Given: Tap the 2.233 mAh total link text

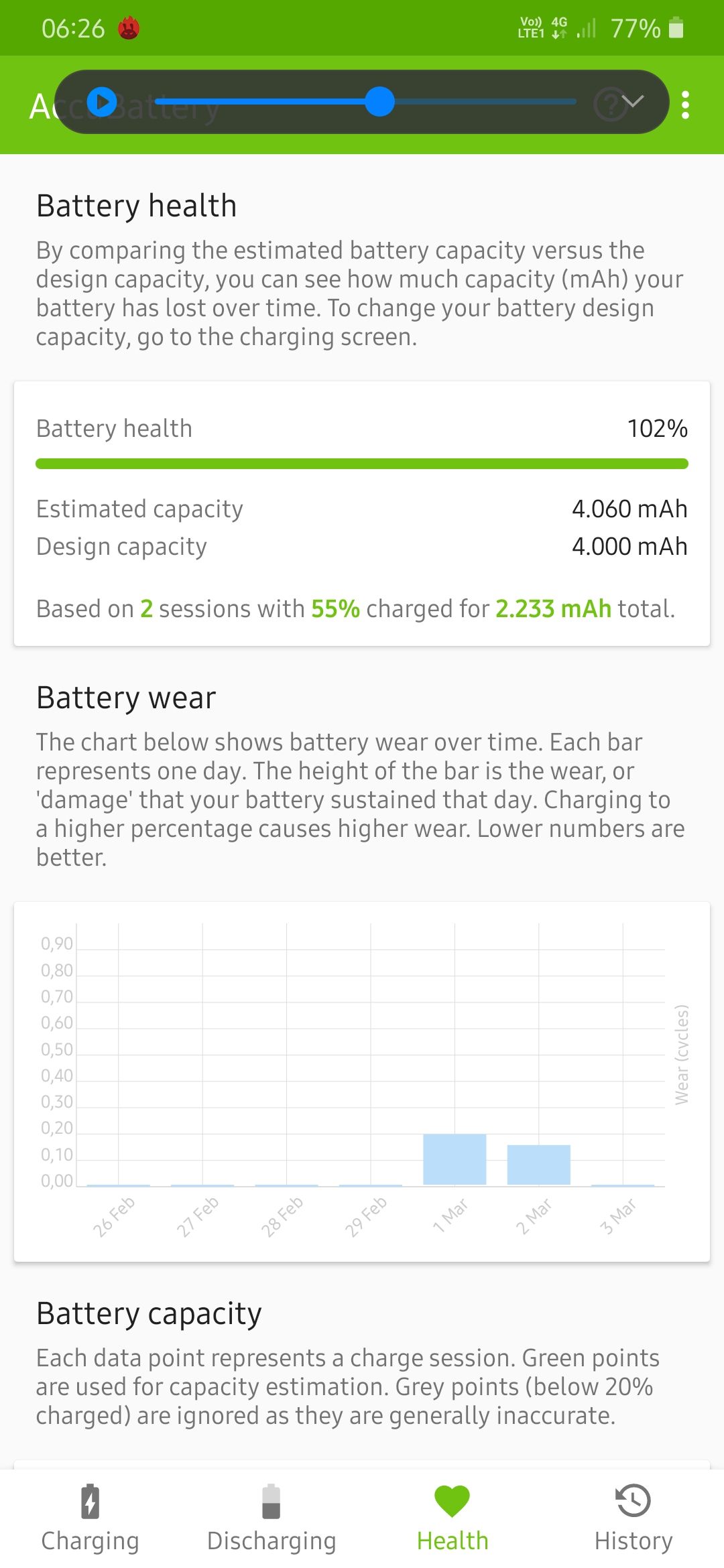Looking at the screenshot, I should click(x=553, y=608).
